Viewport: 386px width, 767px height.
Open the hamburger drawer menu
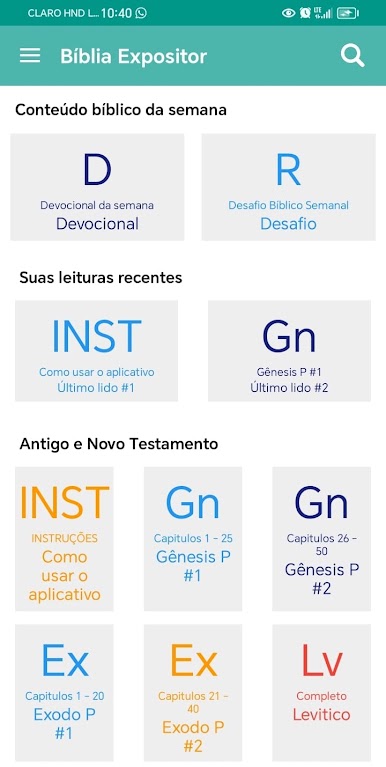pos(30,56)
